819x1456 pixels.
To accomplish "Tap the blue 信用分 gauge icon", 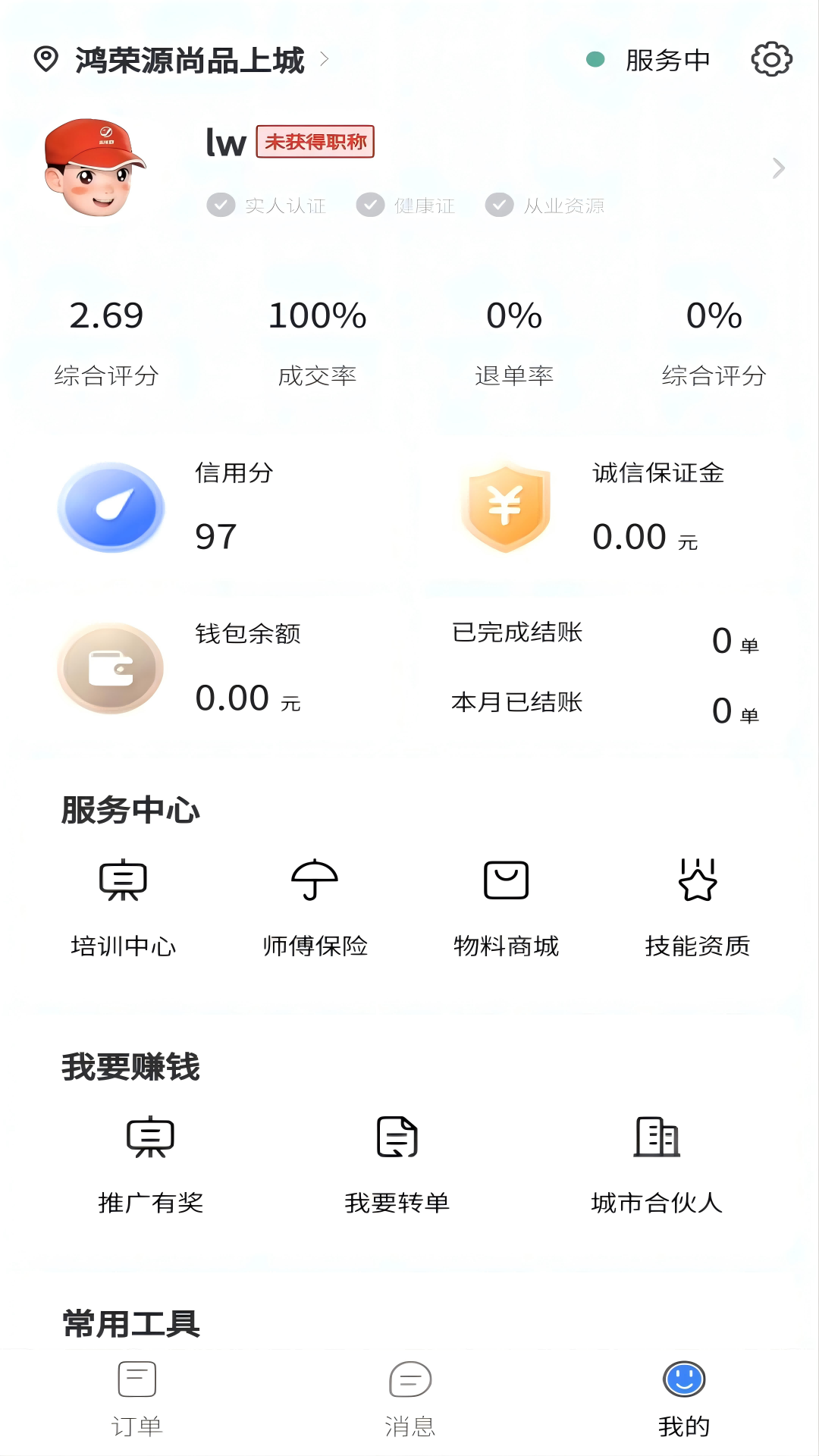I will point(110,507).
